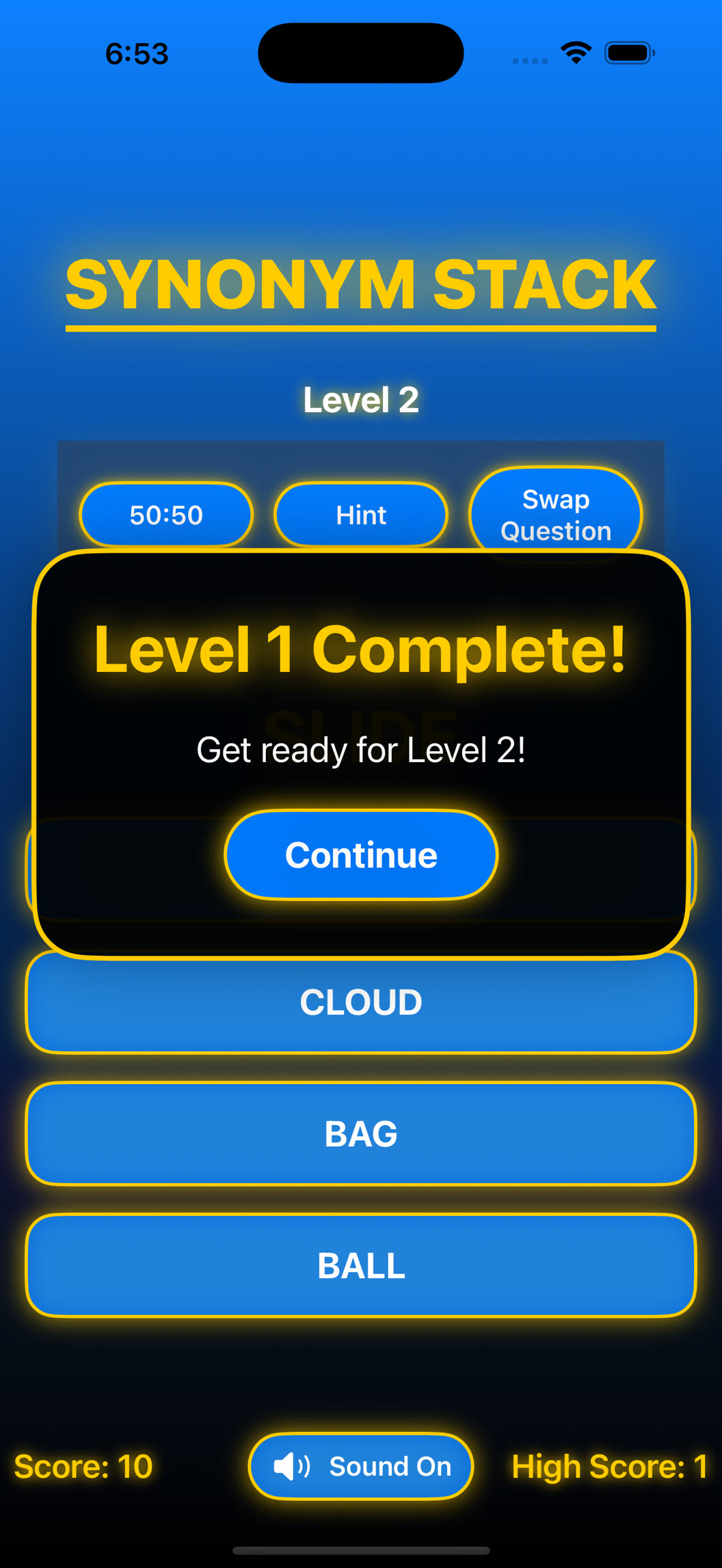Activate the Swap Question lifeline
Image resolution: width=722 pixels, height=1568 pixels.
[x=554, y=515]
